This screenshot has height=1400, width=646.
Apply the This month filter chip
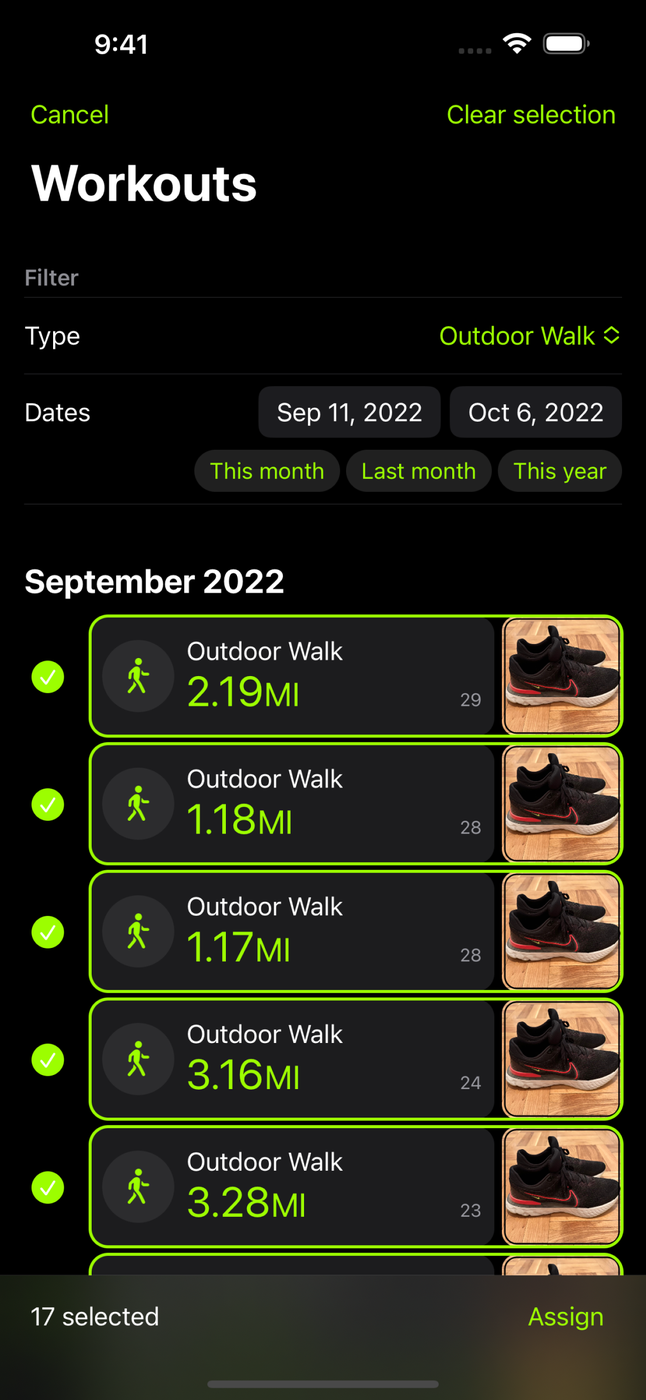click(x=267, y=471)
